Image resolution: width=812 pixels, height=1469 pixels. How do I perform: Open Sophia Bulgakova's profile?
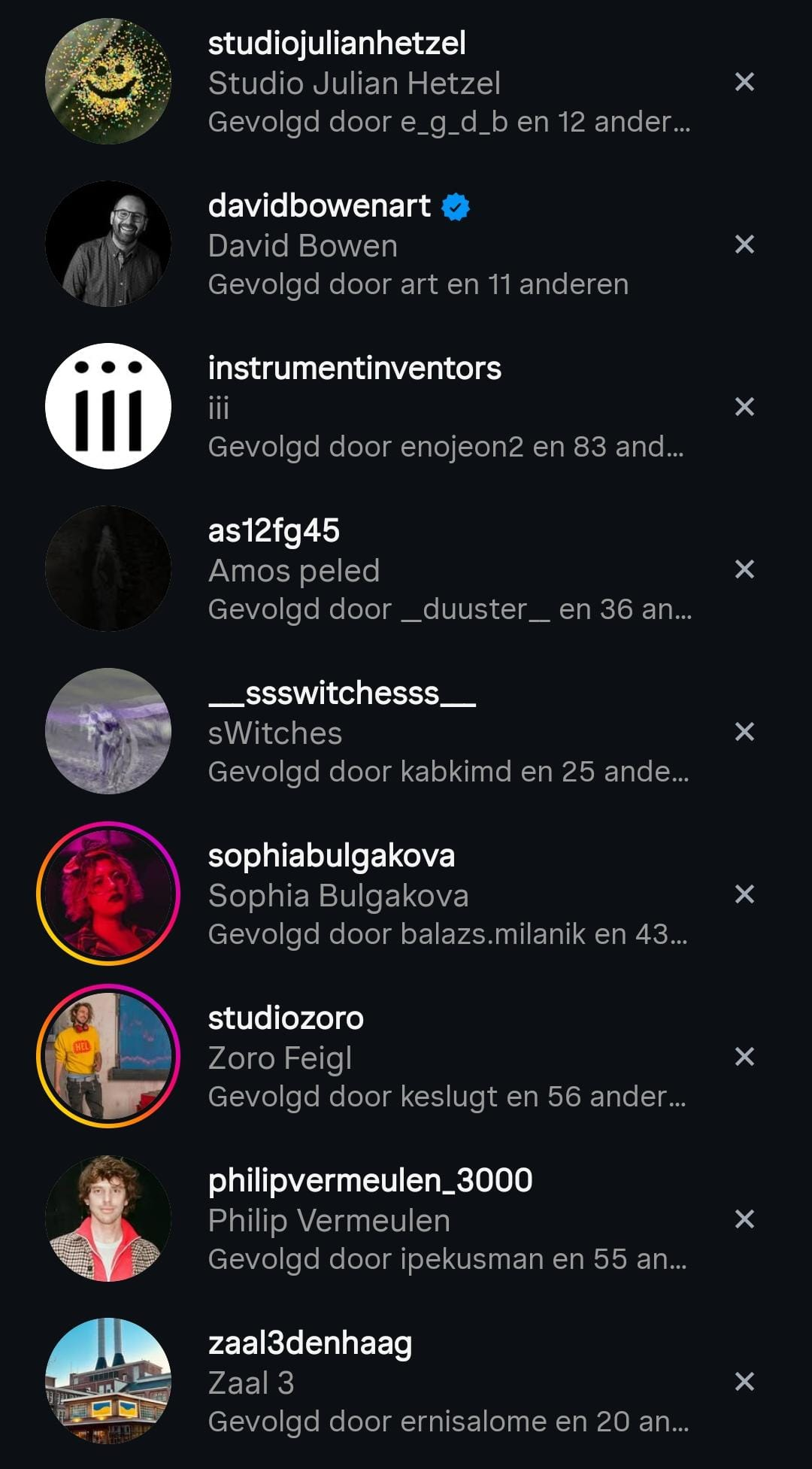331,856
